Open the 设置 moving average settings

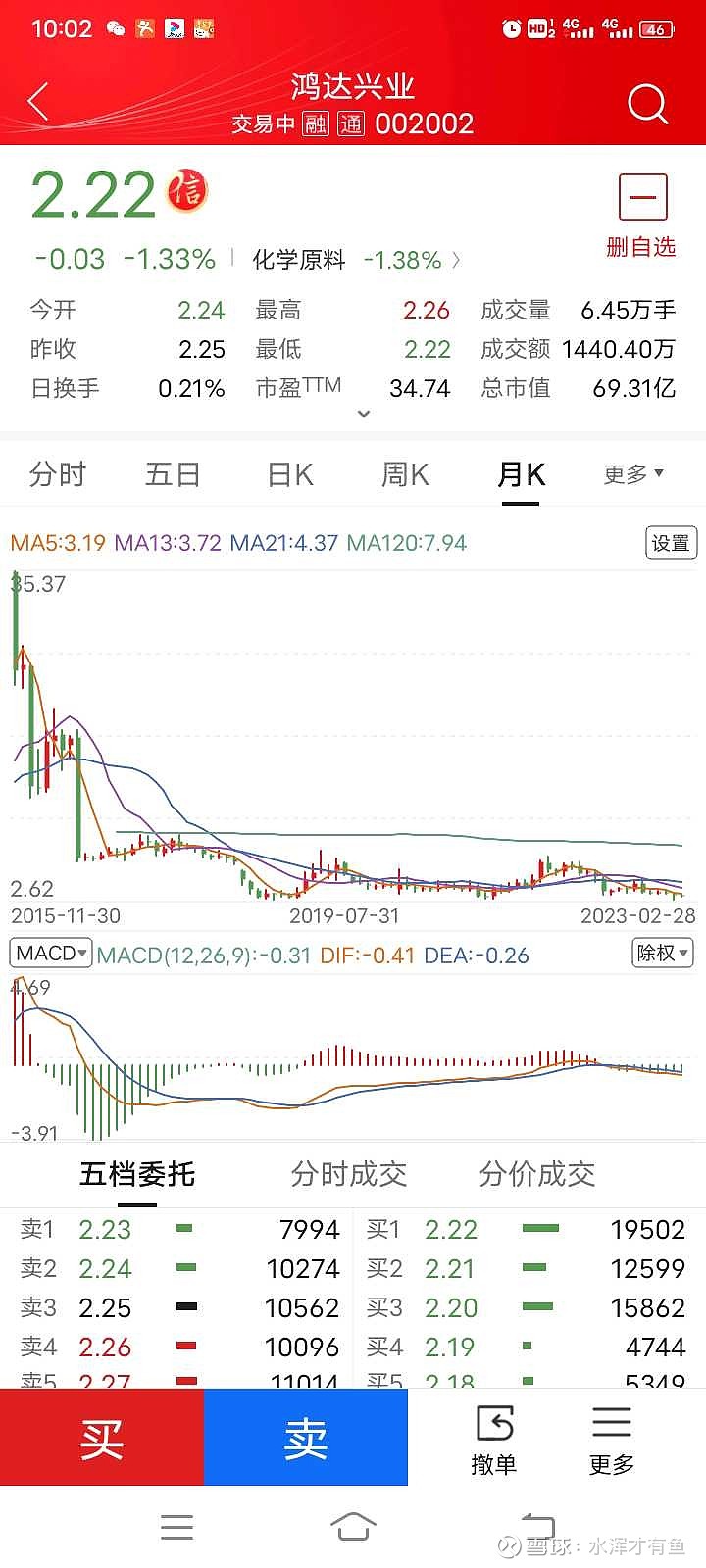pos(671,542)
